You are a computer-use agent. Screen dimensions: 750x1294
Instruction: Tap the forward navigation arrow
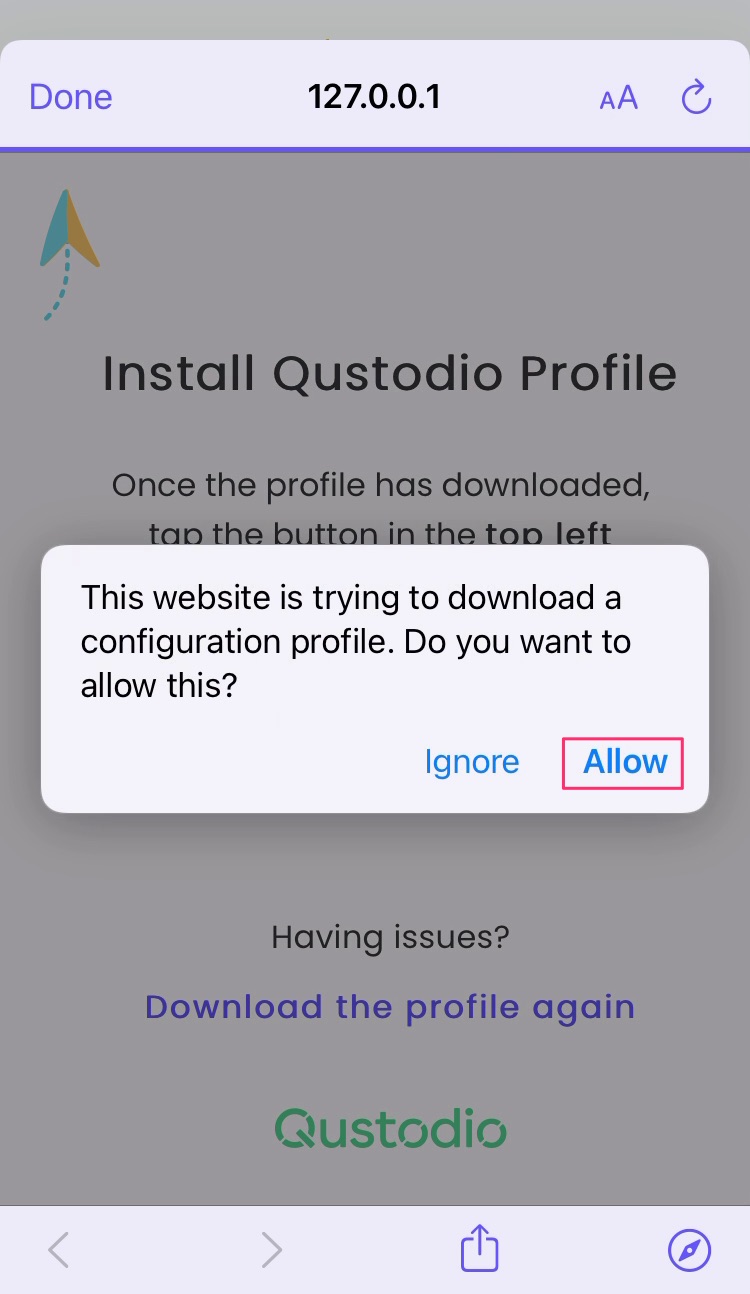pyautogui.click(x=271, y=1248)
